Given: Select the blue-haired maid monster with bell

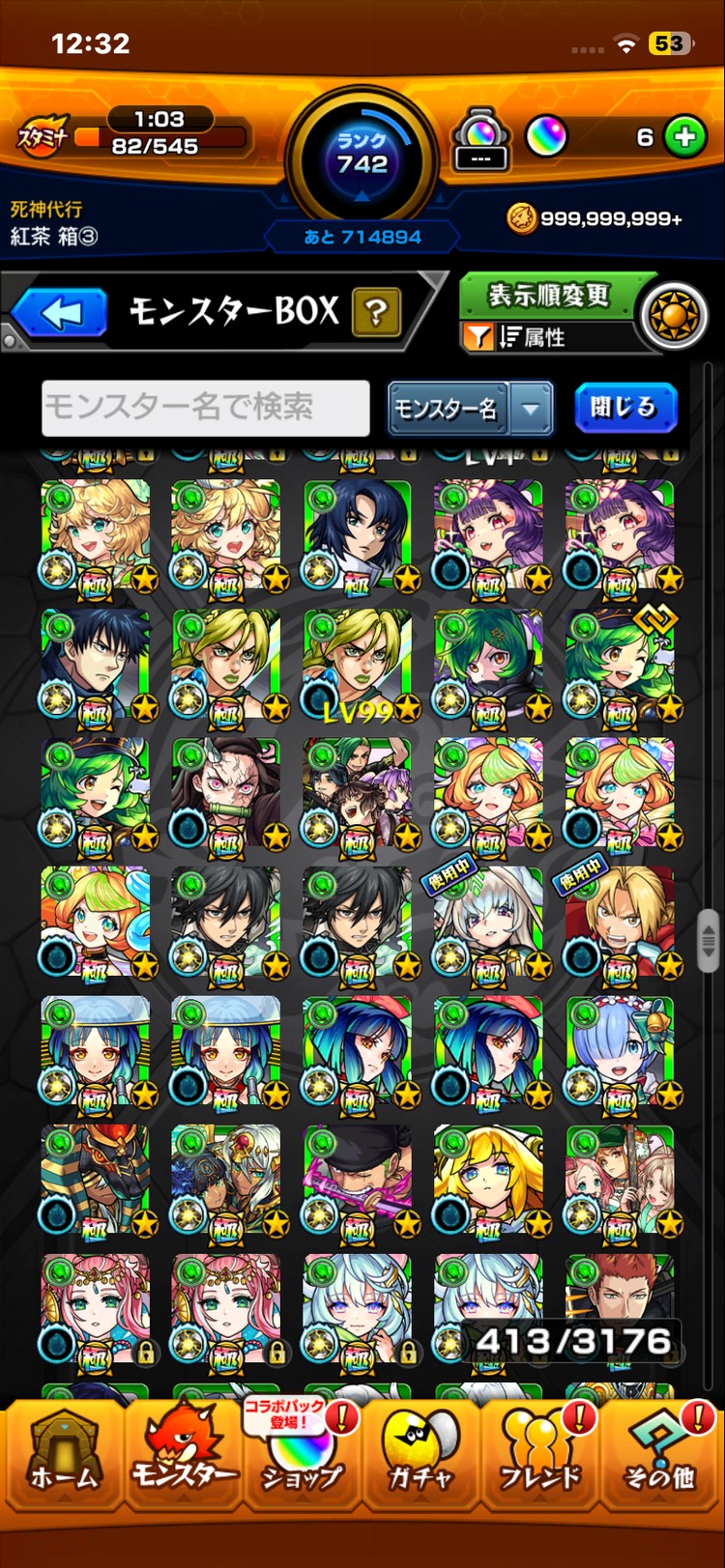Looking at the screenshot, I should (x=619, y=1052).
